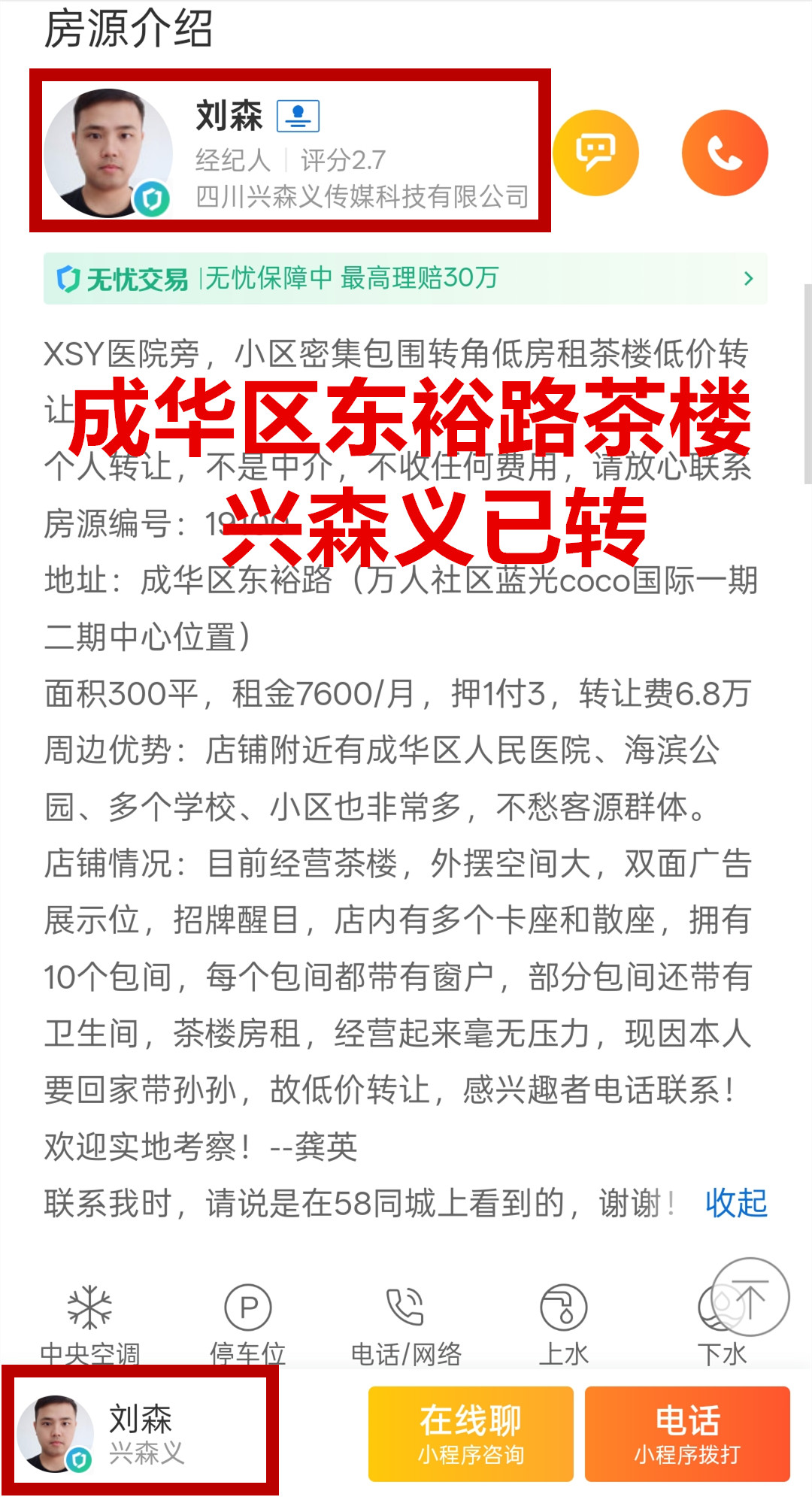
Task: Collapse the description with 收起
Action: click(735, 1203)
